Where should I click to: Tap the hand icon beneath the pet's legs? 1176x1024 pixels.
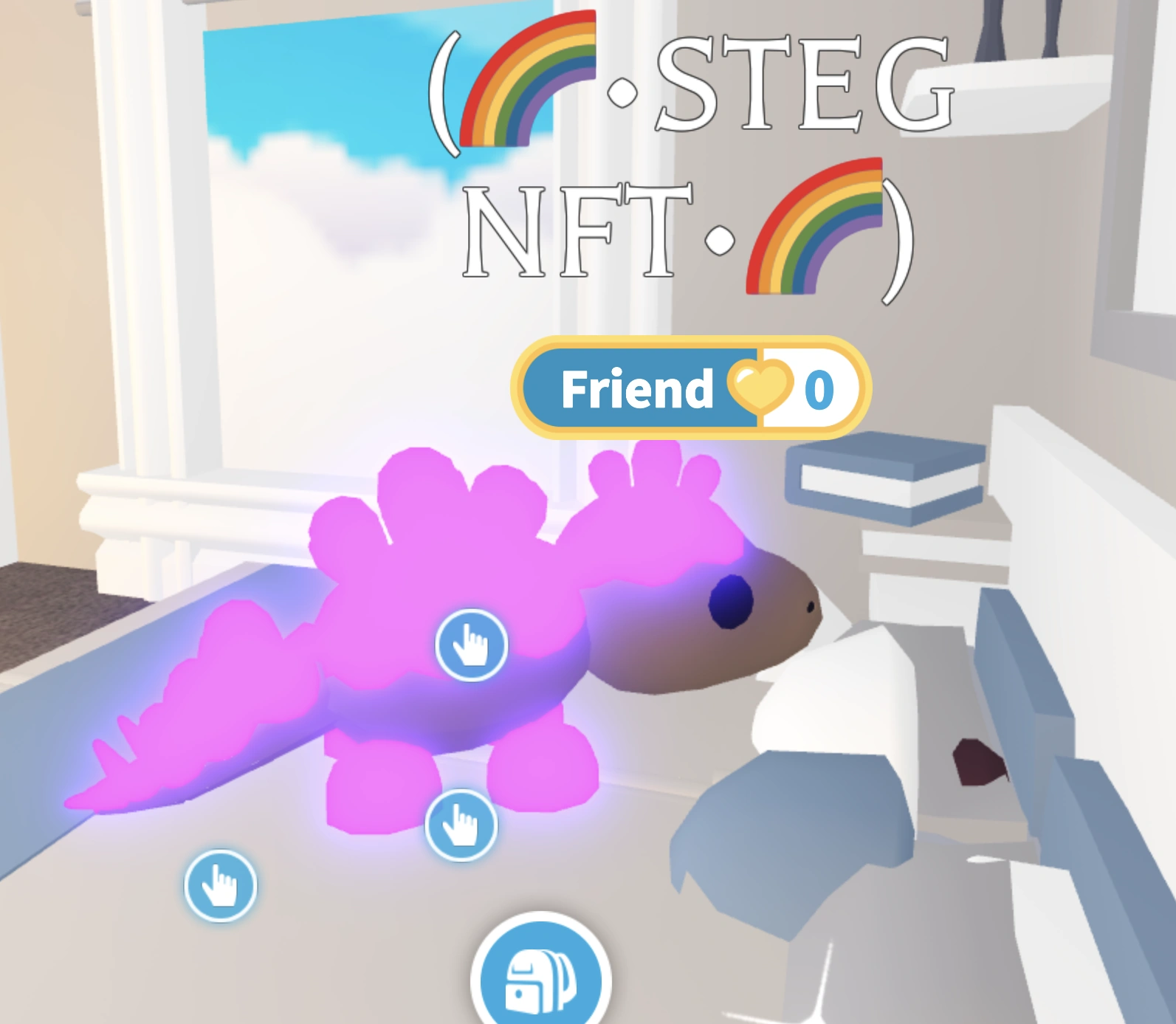pyautogui.click(x=461, y=825)
